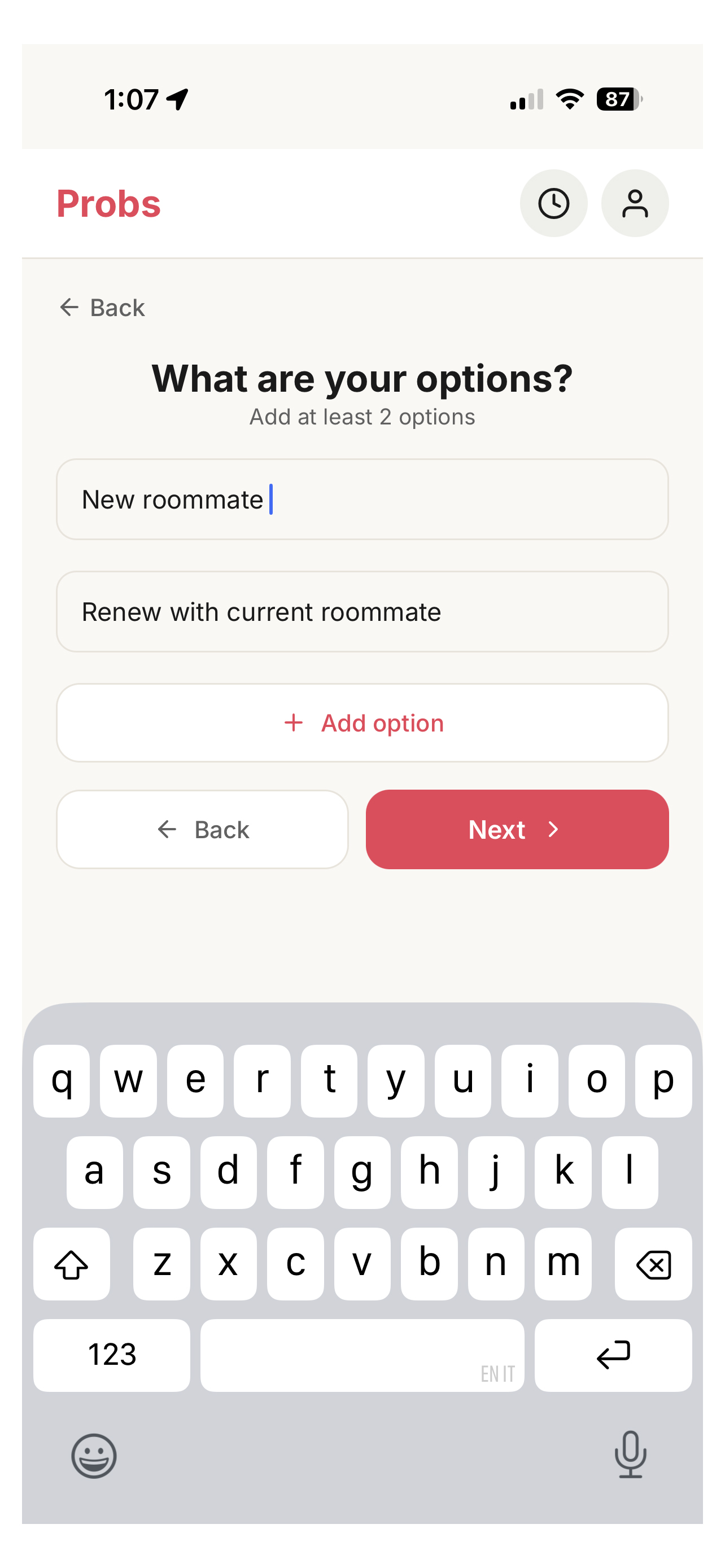Switch to the numeric 123 keyboard
Viewport: 725px width, 1568px height.
tap(111, 1354)
